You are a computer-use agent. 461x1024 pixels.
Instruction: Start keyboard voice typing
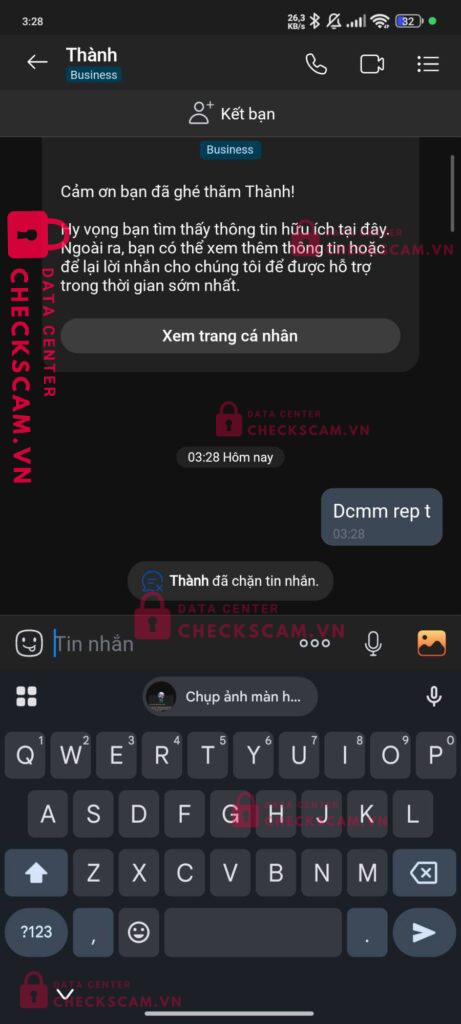434,697
